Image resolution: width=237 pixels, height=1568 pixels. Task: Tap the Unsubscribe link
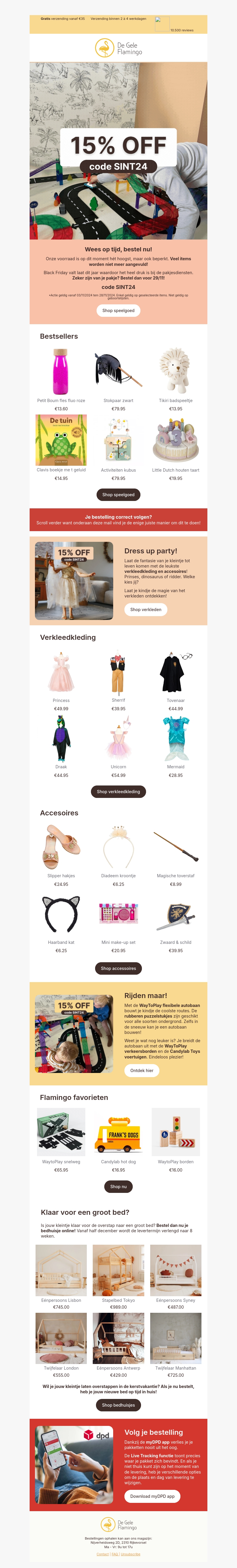point(130,1554)
